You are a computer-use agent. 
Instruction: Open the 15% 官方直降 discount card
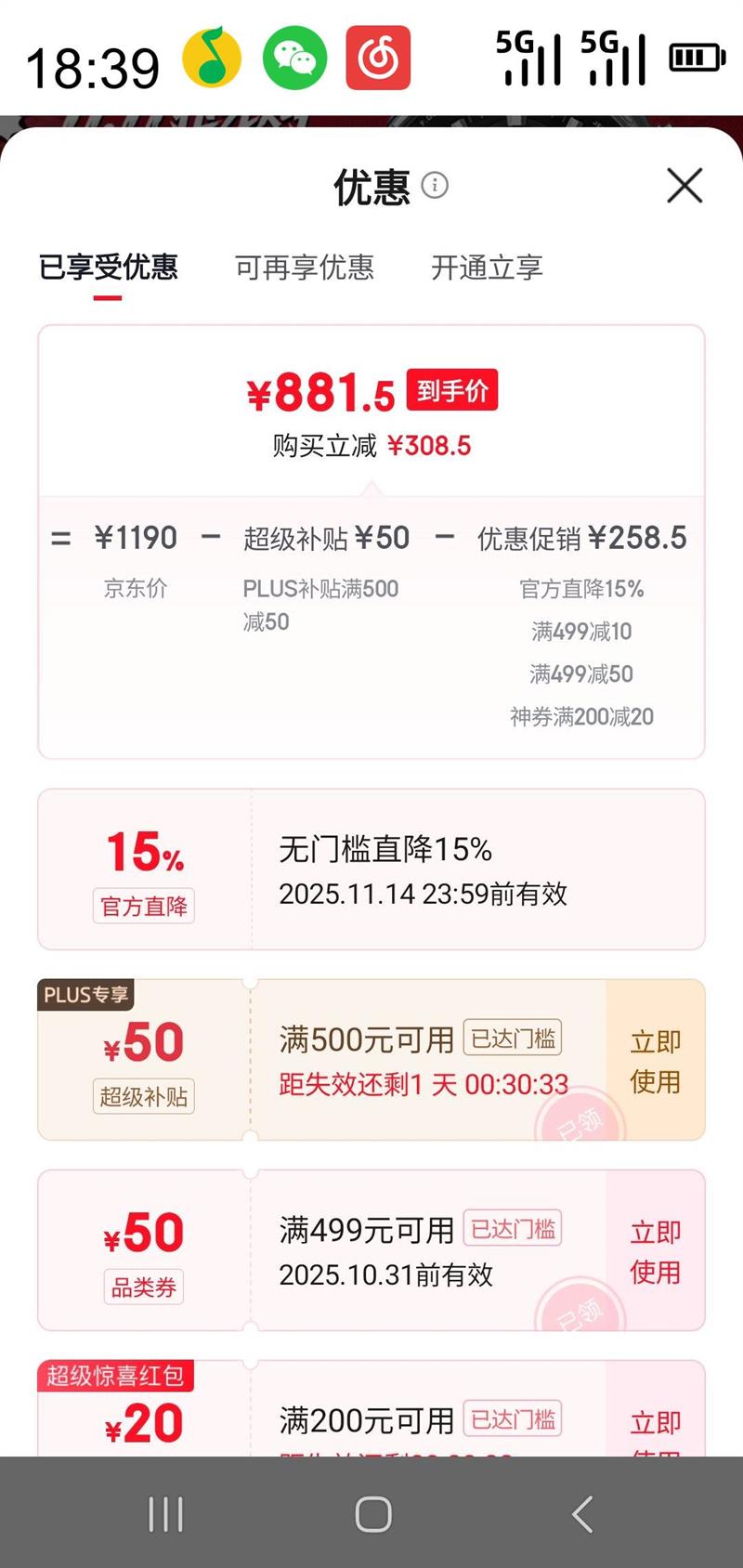point(371,869)
